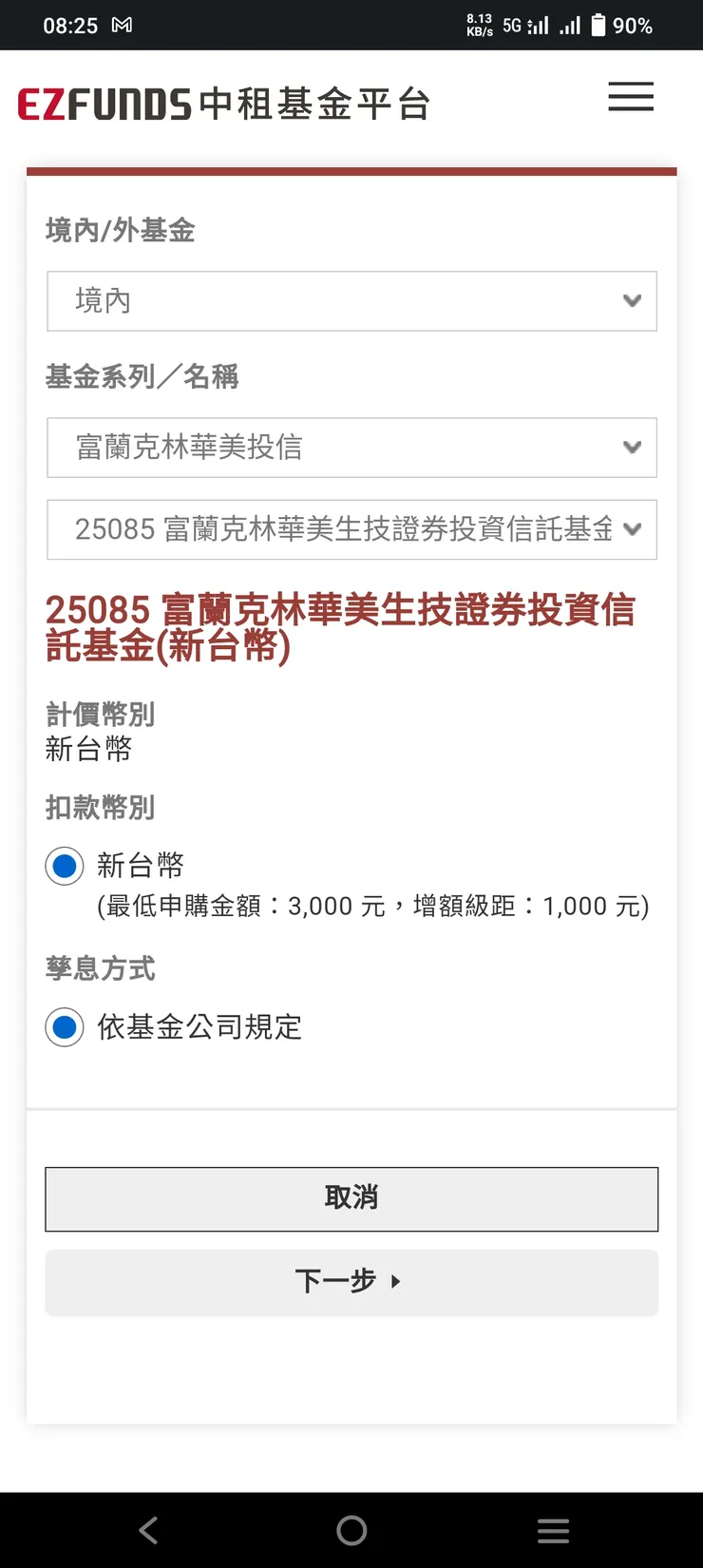The width and height of the screenshot is (703, 1568).
Task: Click the 取消 cancel button
Action: (x=351, y=1198)
